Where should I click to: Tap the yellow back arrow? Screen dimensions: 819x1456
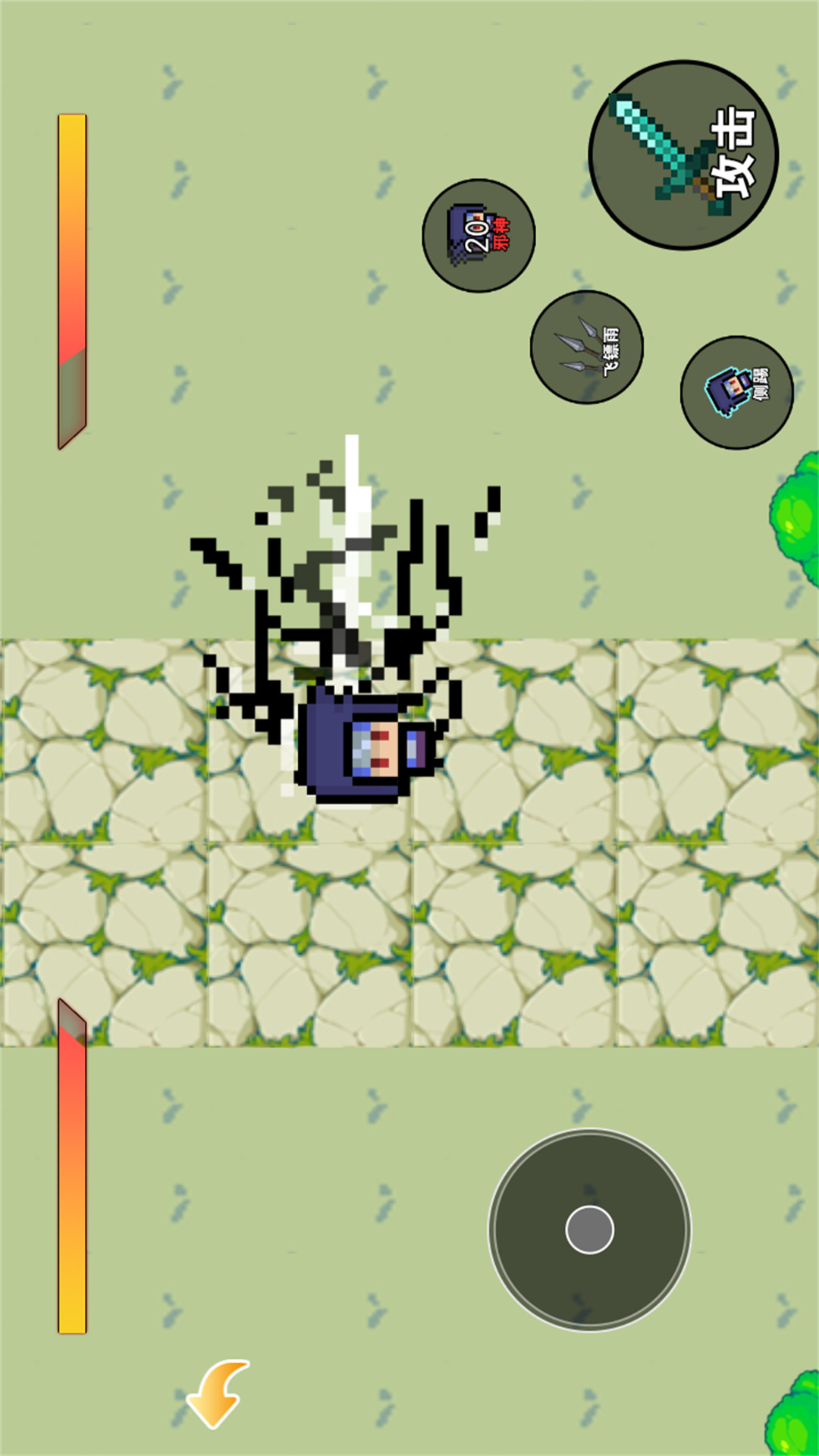tap(218, 1393)
